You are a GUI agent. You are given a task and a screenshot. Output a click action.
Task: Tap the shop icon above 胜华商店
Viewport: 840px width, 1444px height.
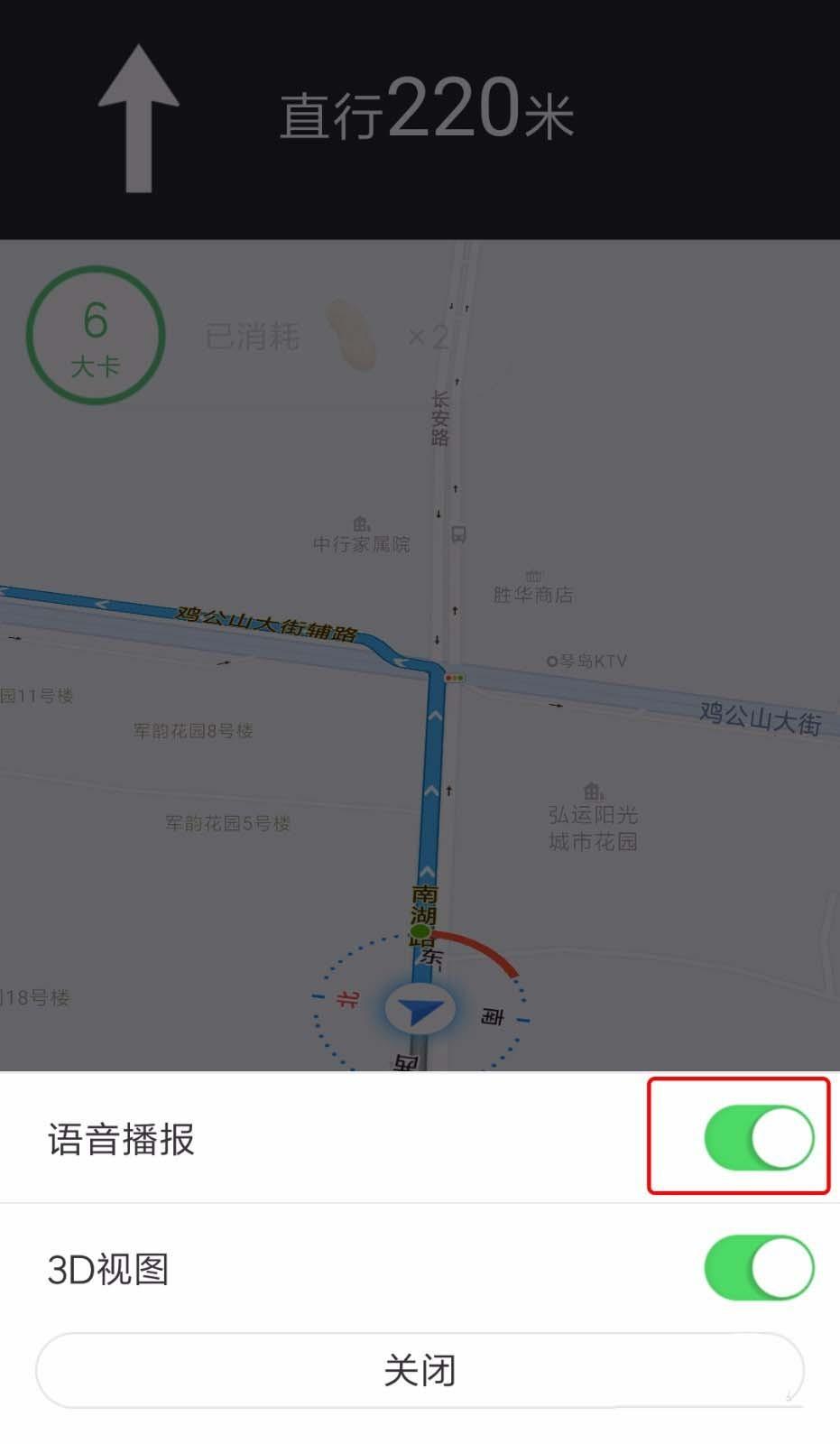pyautogui.click(x=534, y=574)
